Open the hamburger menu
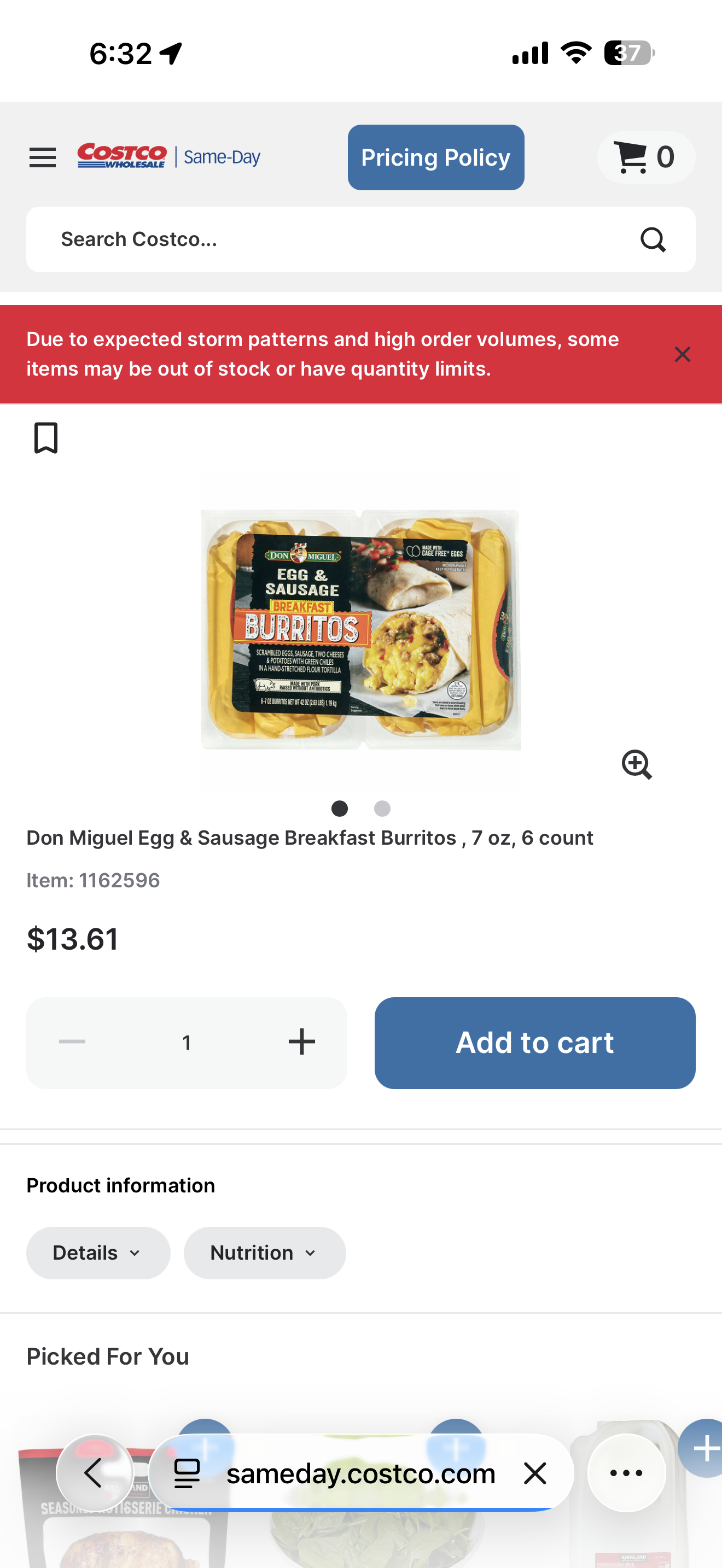Image resolution: width=722 pixels, height=1568 pixels. [43, 157]
